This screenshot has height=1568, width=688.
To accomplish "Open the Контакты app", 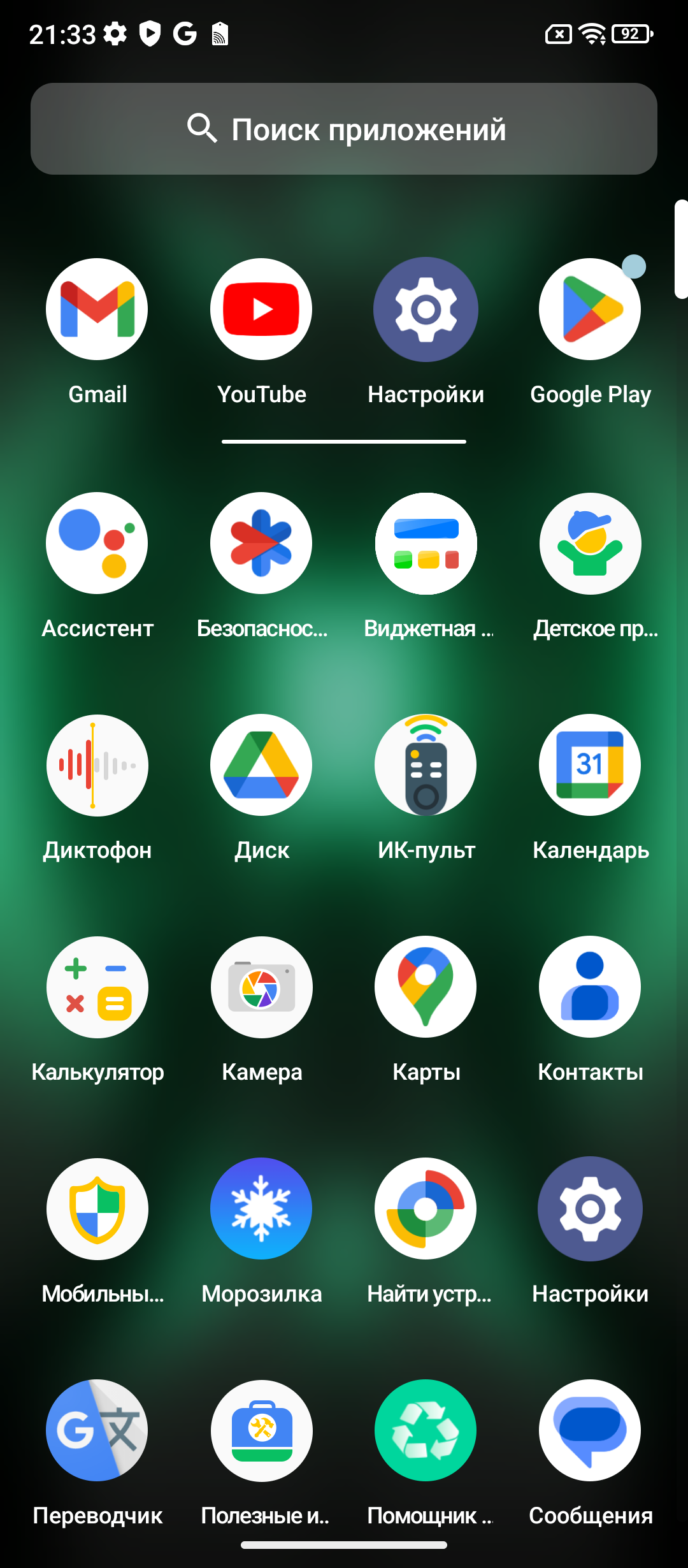I will [x=590, y=987].
